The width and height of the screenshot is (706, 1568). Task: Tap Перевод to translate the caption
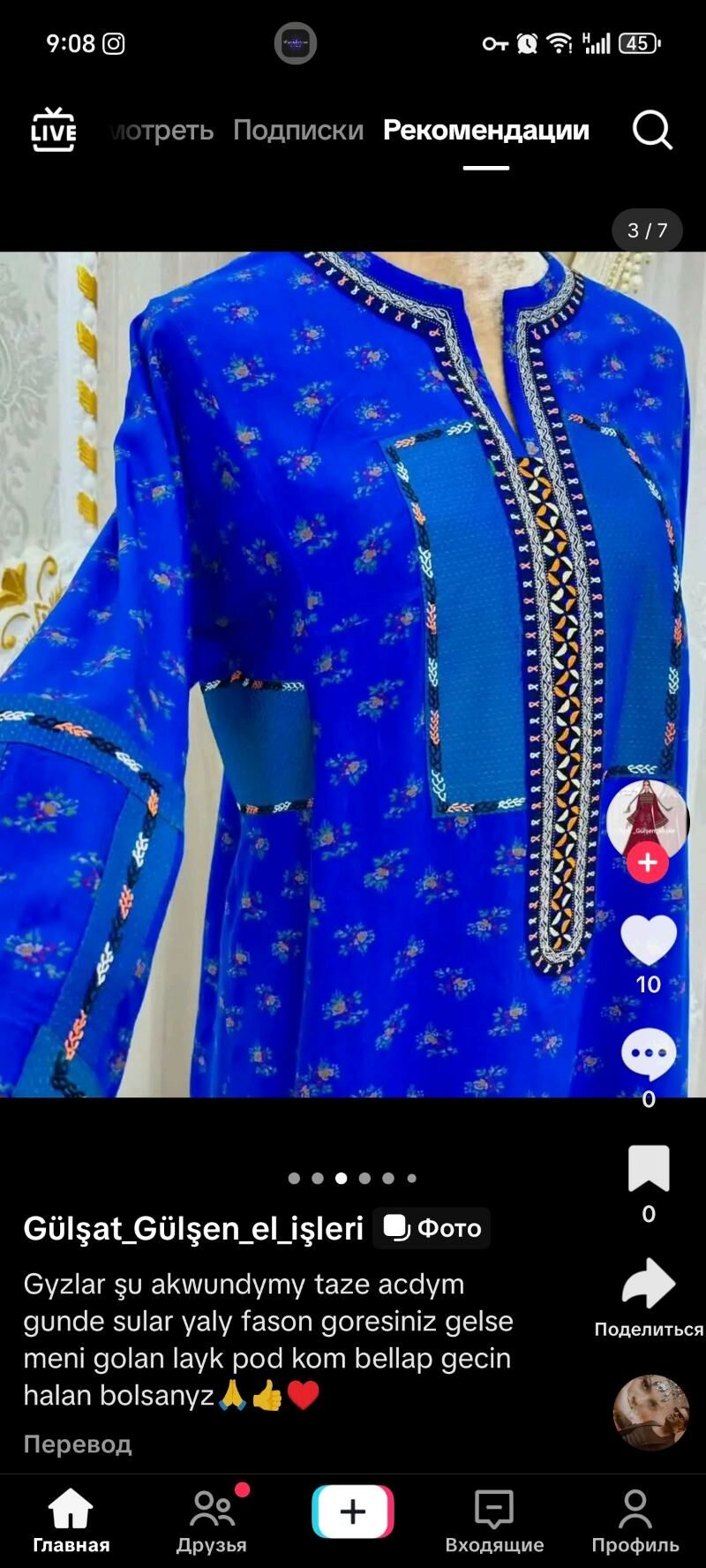[x=78, y=1444]
